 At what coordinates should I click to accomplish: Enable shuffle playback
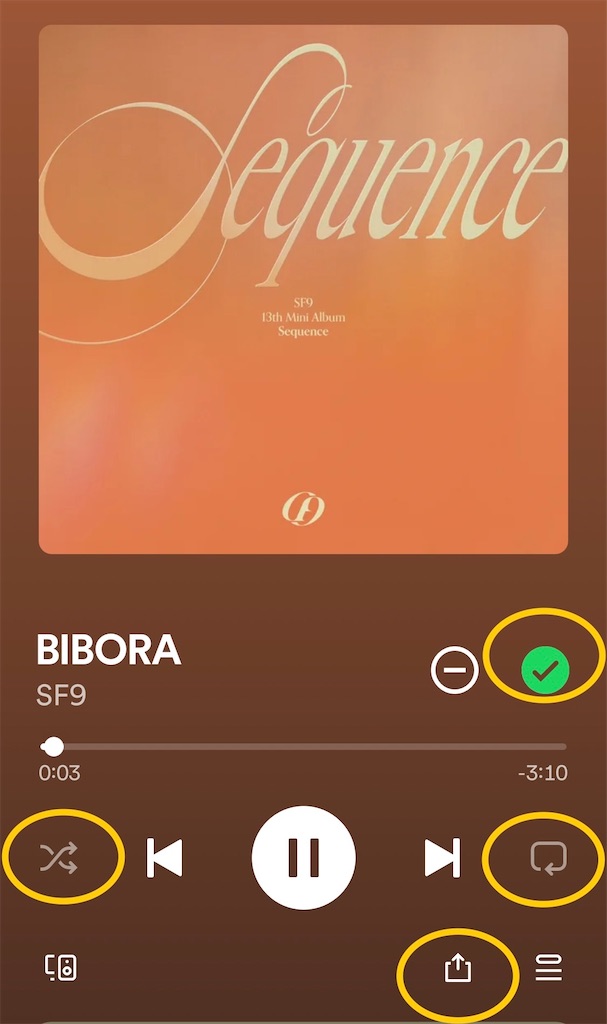pyautogui.click(x=59, y=857)
